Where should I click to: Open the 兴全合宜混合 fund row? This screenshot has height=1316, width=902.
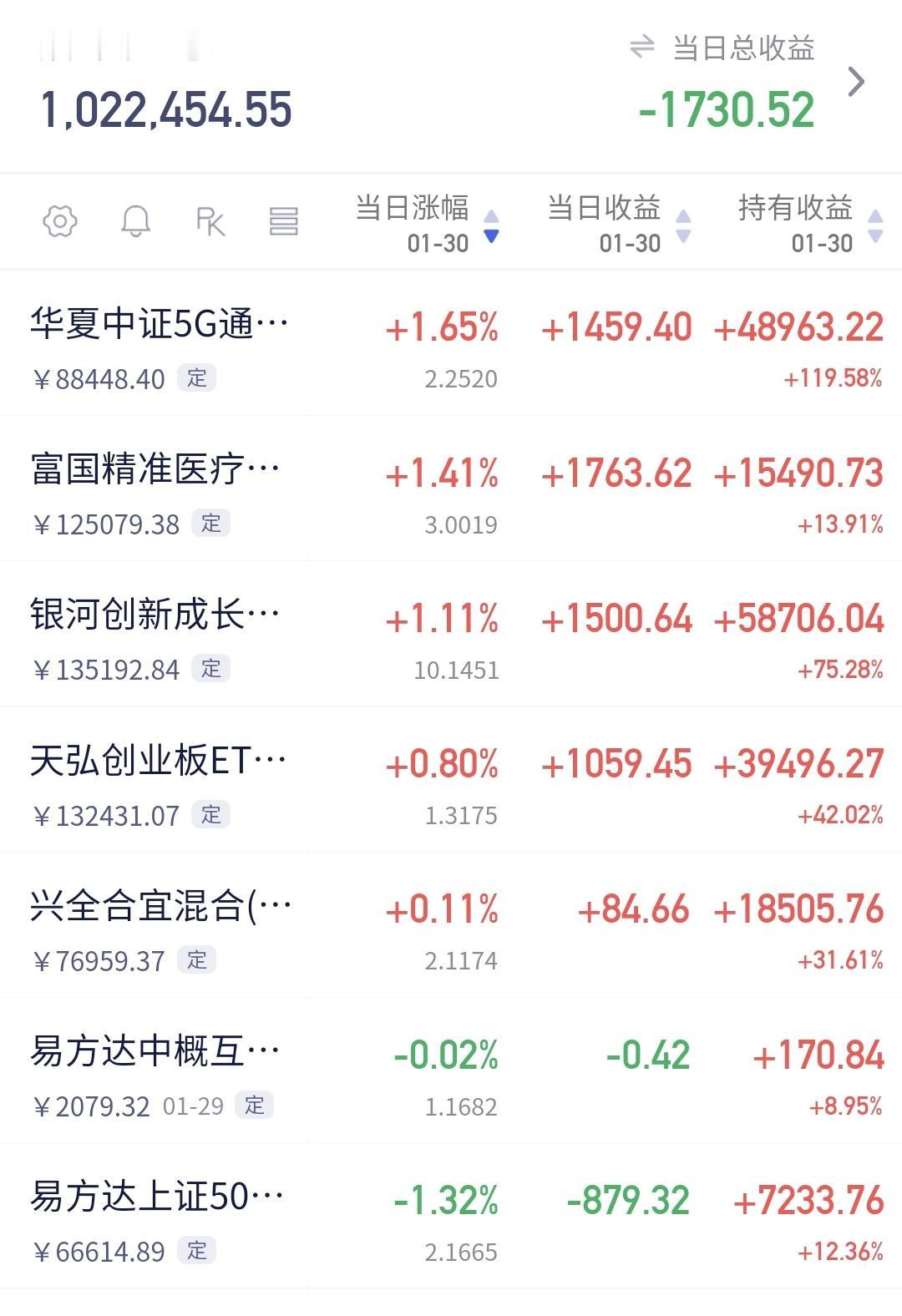(451, 925)
